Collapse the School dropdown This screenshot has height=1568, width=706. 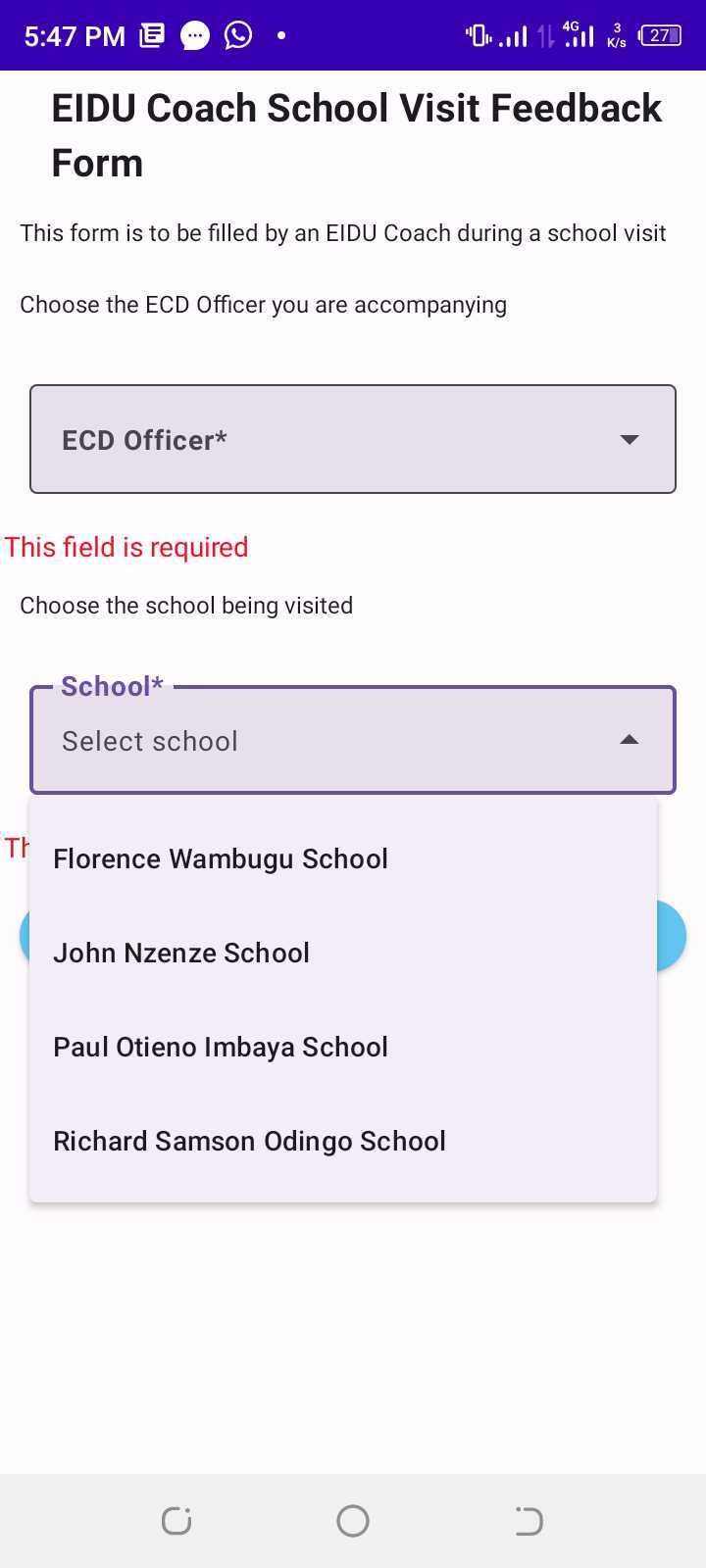pyautogui.click(x=630, y=740)
